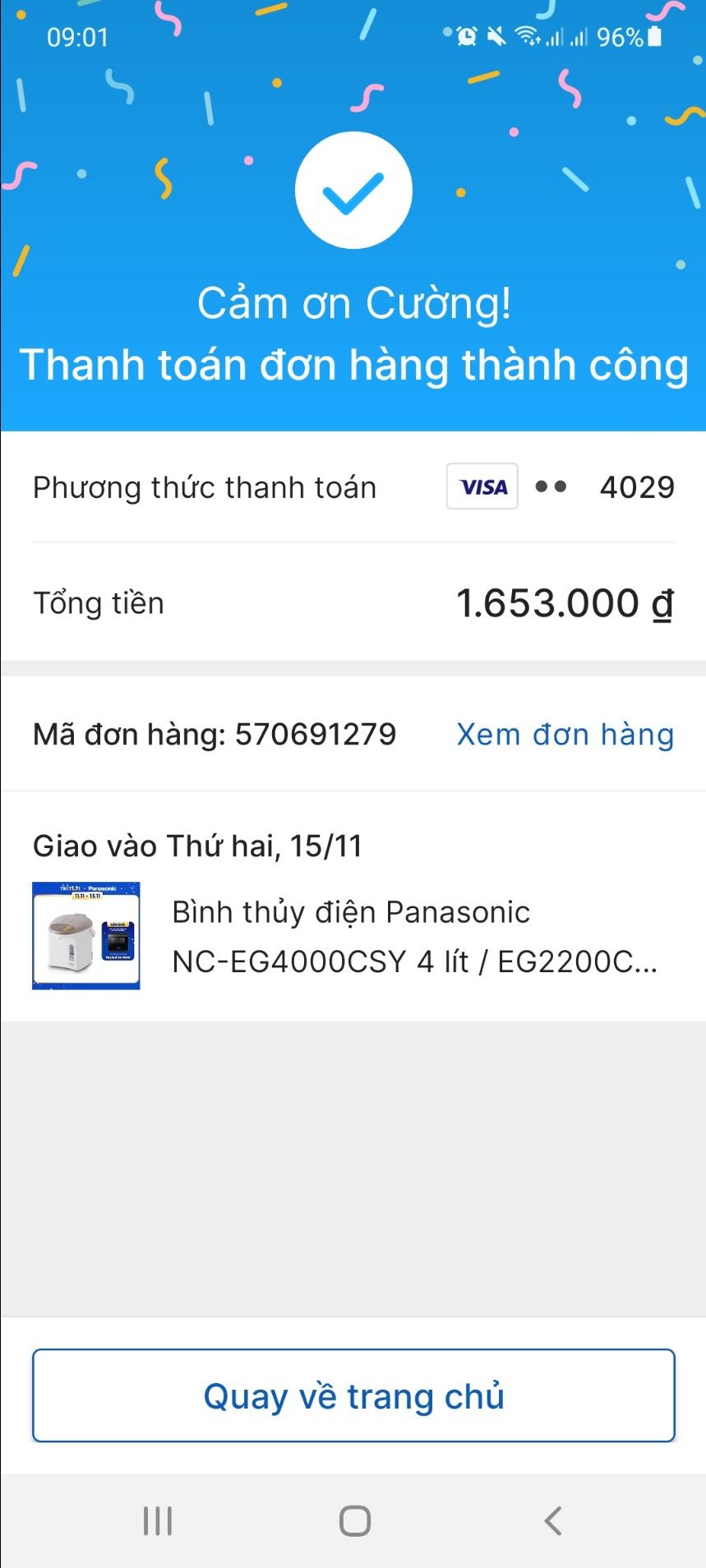Select Phương thức thanh toán row

[204, 487]
